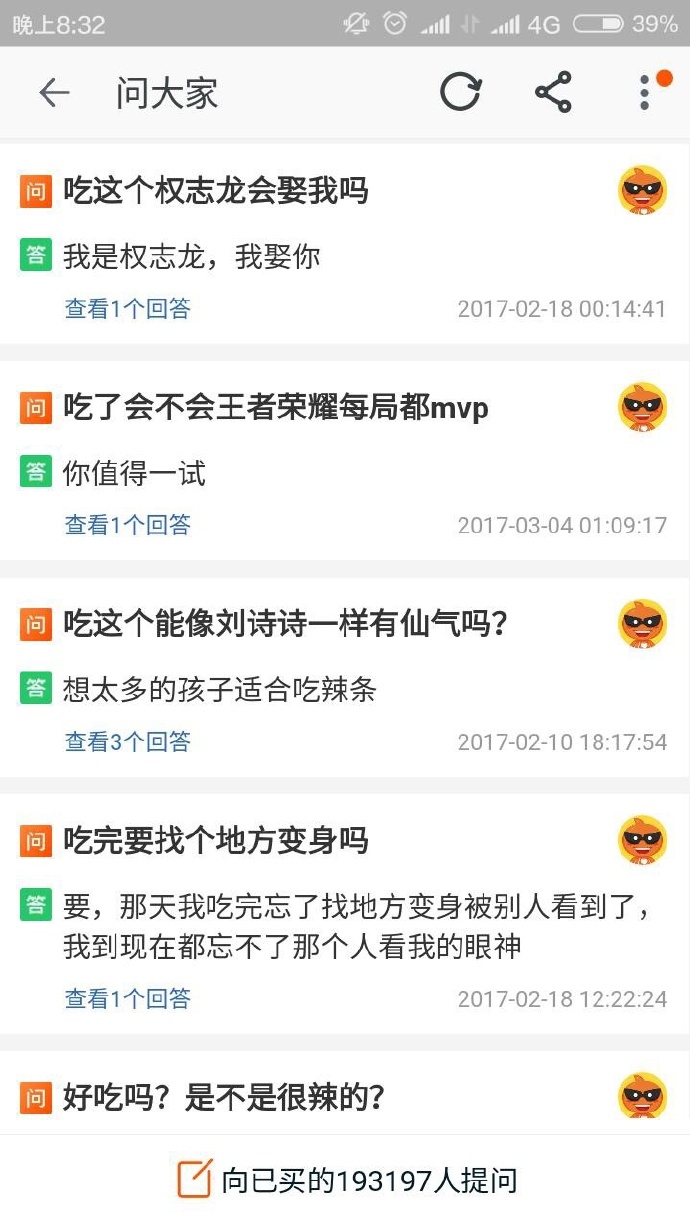Open question 吃这个权志龙会娶我吗
Screen dimensions: 690x1227
click(x=216, y=190)
